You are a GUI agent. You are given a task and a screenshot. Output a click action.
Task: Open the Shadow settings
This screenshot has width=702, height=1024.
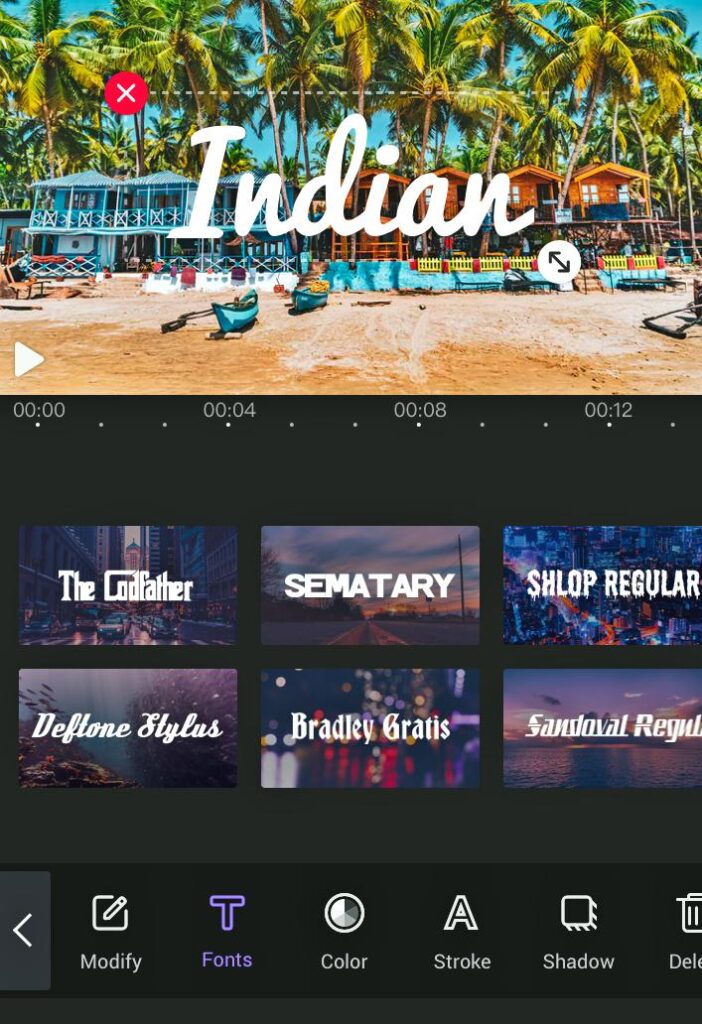click(578, 931)
